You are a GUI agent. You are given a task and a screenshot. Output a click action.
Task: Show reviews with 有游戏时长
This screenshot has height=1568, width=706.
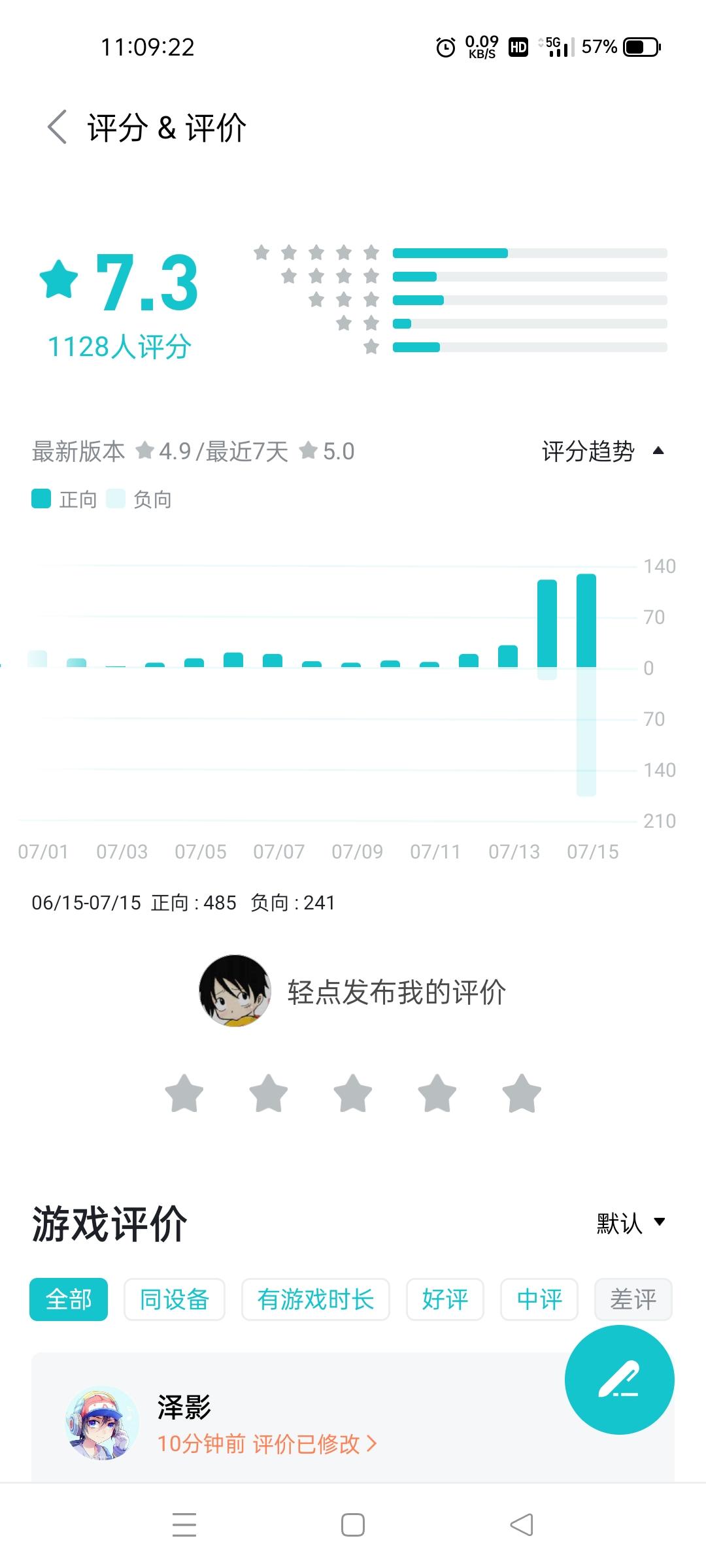[315, 1299]
